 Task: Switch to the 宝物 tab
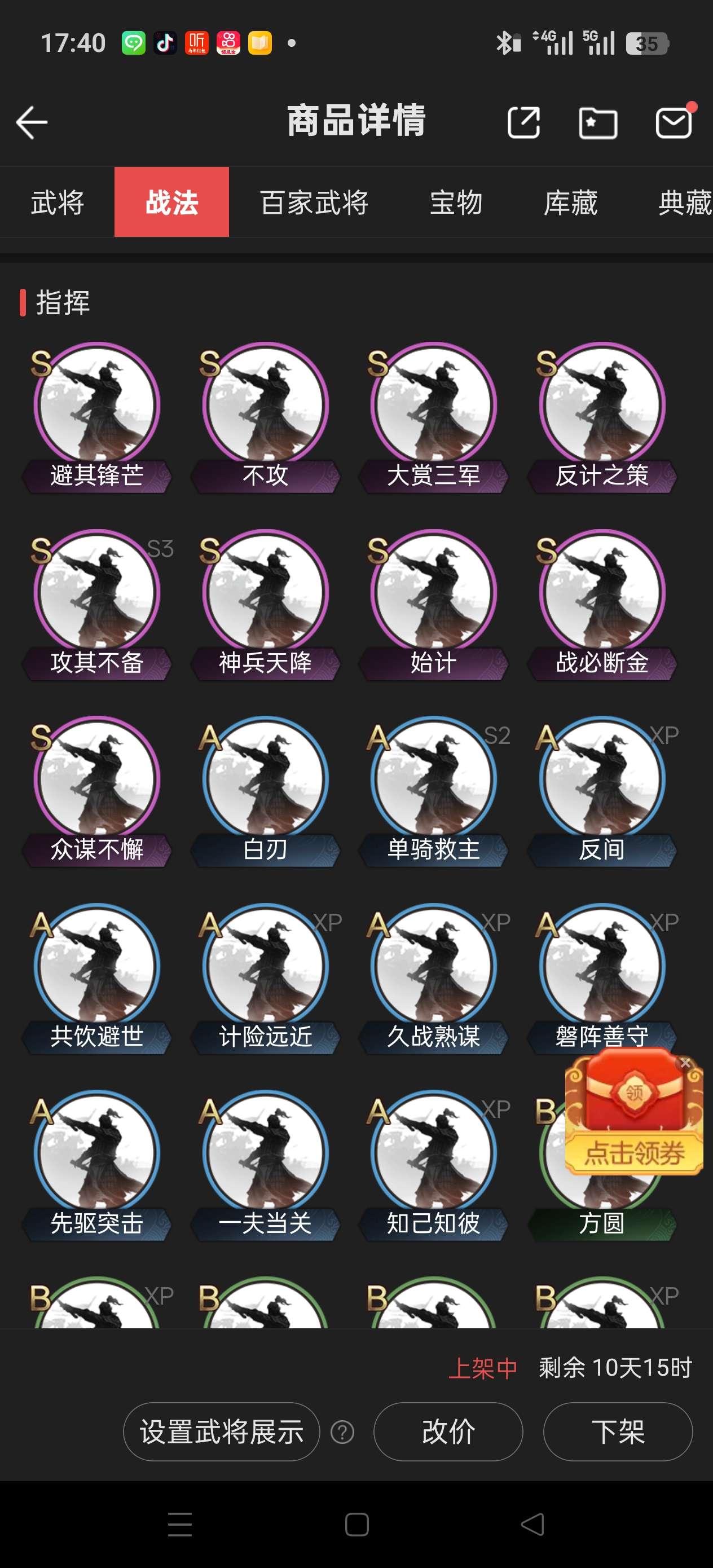[456, 202]
